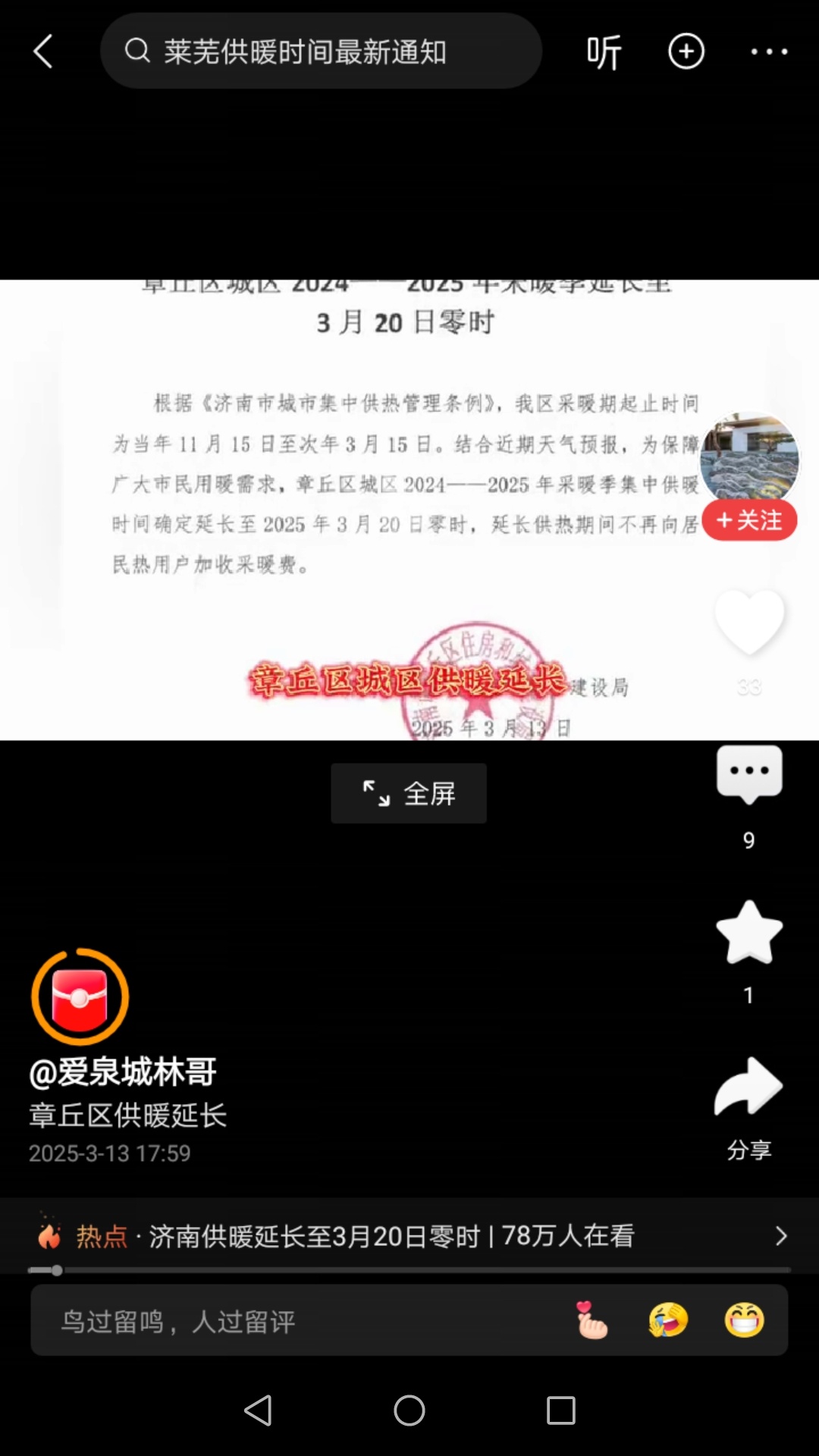819x1456 pixels.
Task: Like this video with the heart
Action: 749,622
